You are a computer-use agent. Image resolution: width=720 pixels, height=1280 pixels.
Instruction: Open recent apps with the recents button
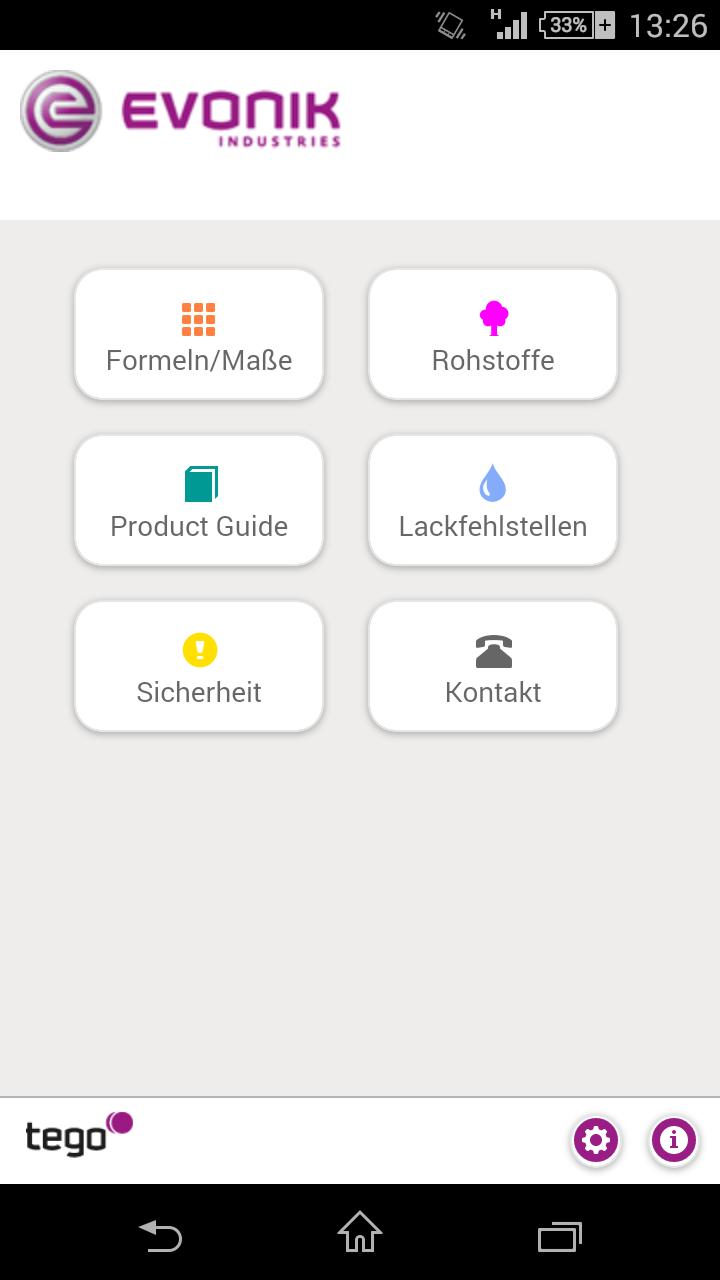click(559, 1236)
